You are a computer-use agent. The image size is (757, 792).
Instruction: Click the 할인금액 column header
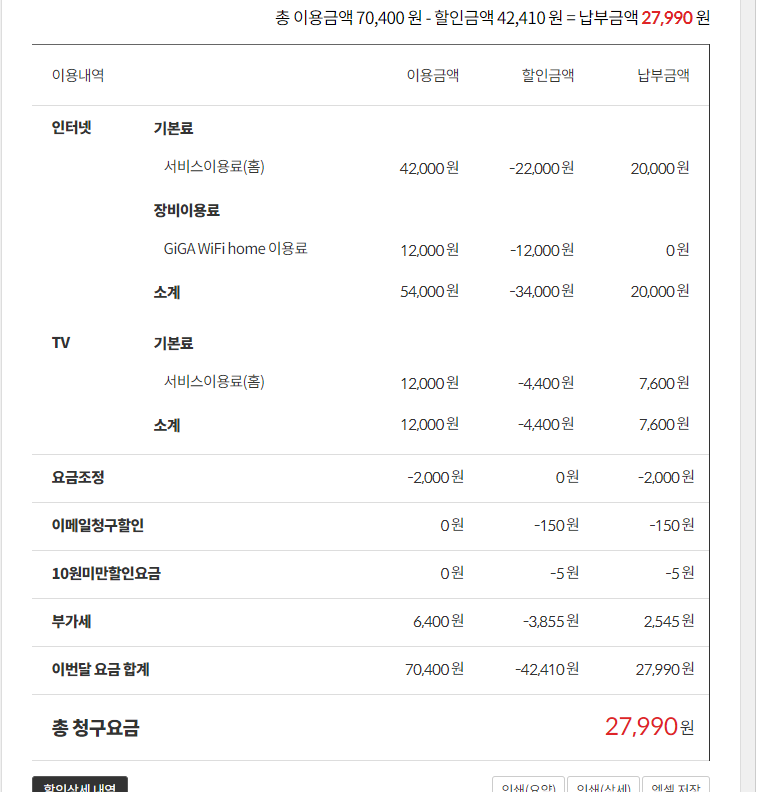coord(549,74)
